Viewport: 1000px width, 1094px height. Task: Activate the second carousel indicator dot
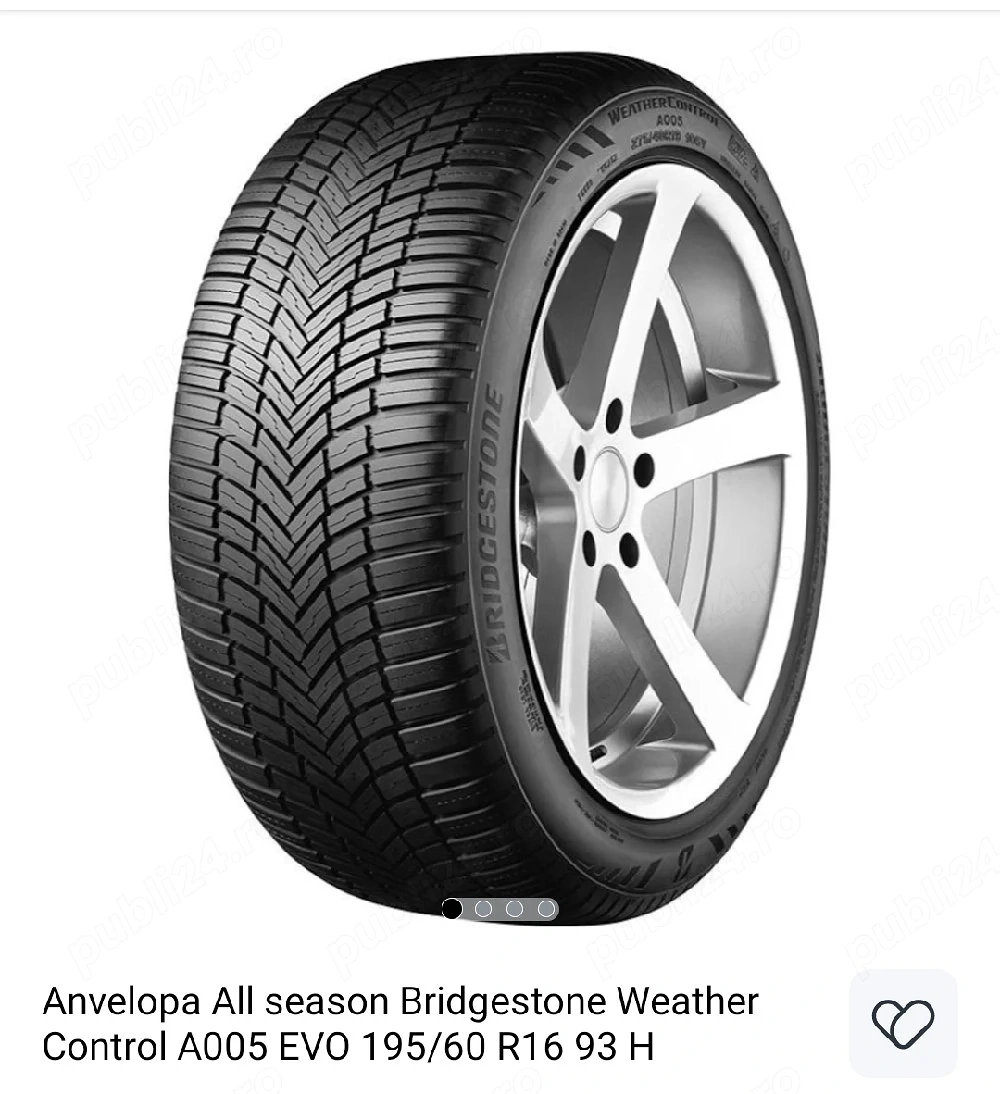483,908
